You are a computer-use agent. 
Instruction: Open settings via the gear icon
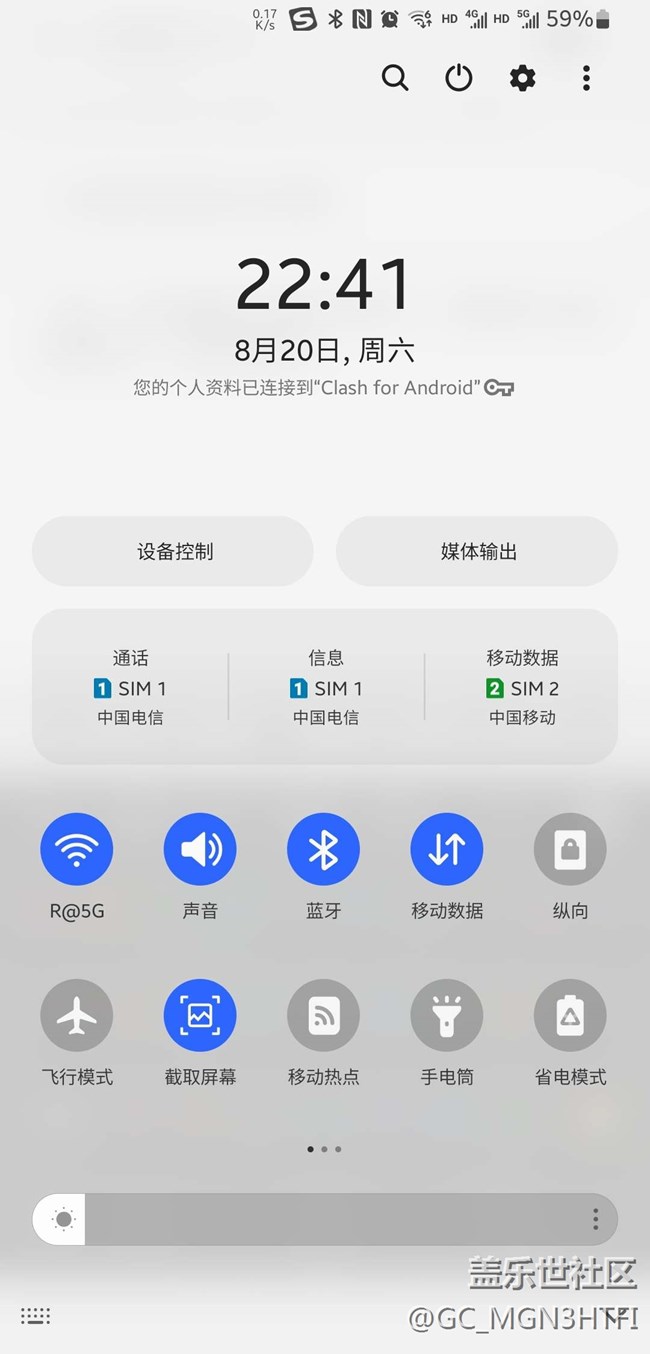(523, 78)
